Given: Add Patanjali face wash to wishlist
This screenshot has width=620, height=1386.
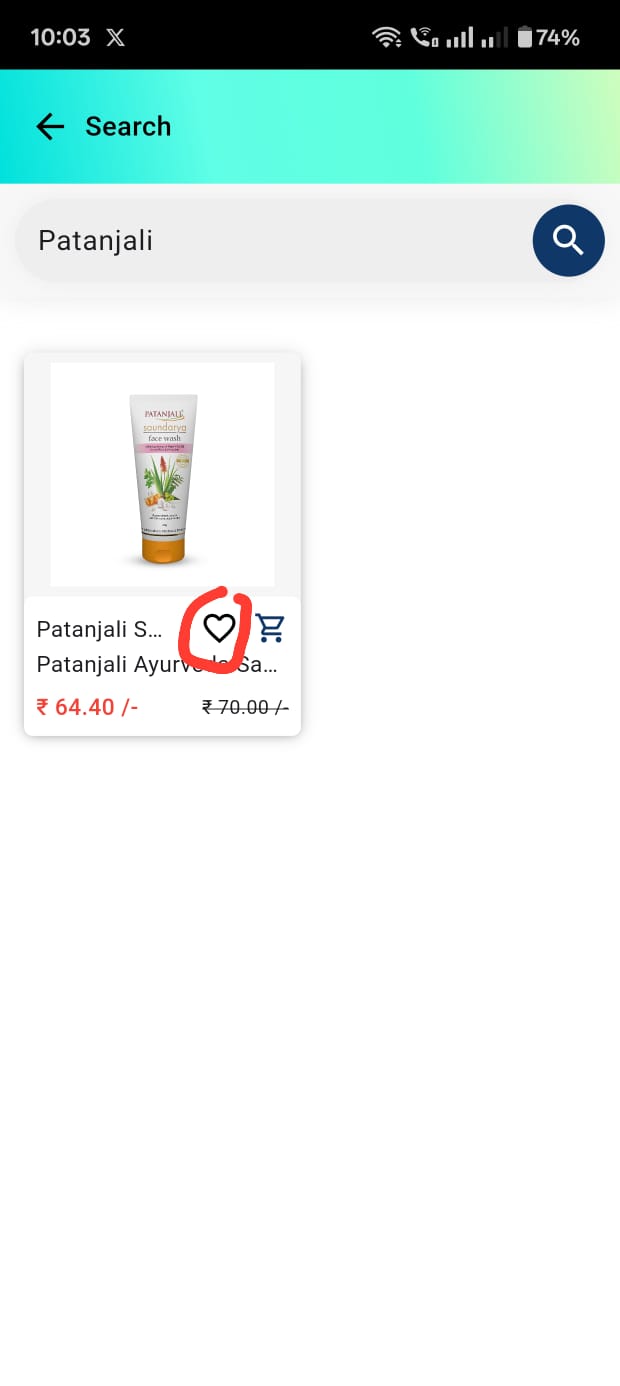Looking at the screenshot, I should click(x=219, y=628).
